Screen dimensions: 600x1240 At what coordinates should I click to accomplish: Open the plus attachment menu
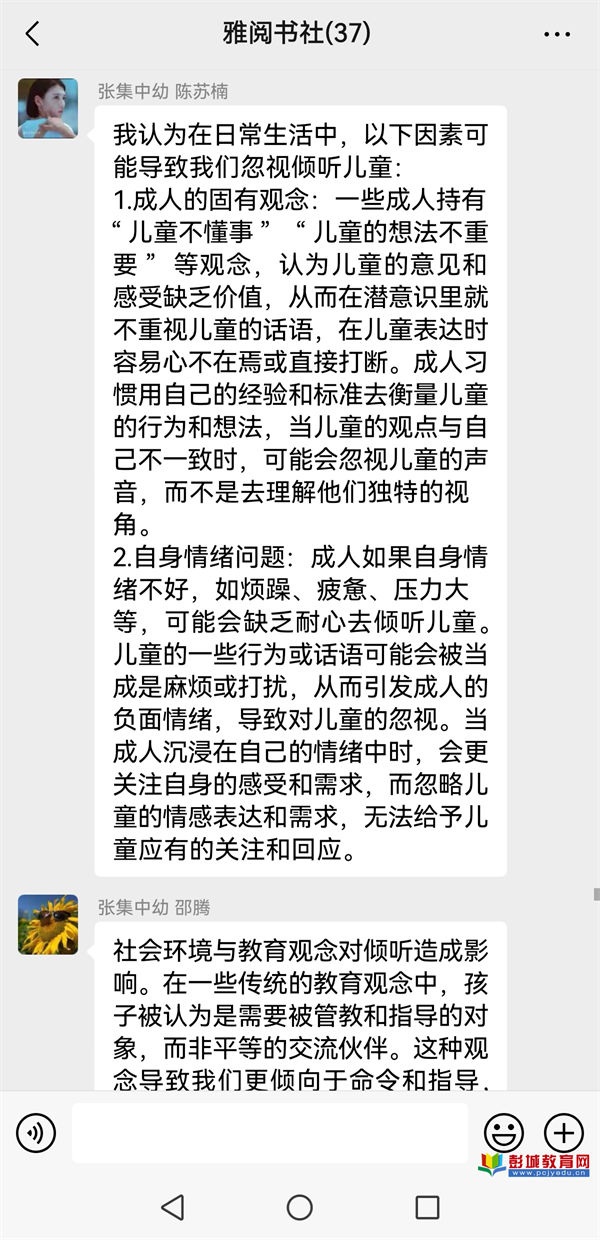(563, 1133)
